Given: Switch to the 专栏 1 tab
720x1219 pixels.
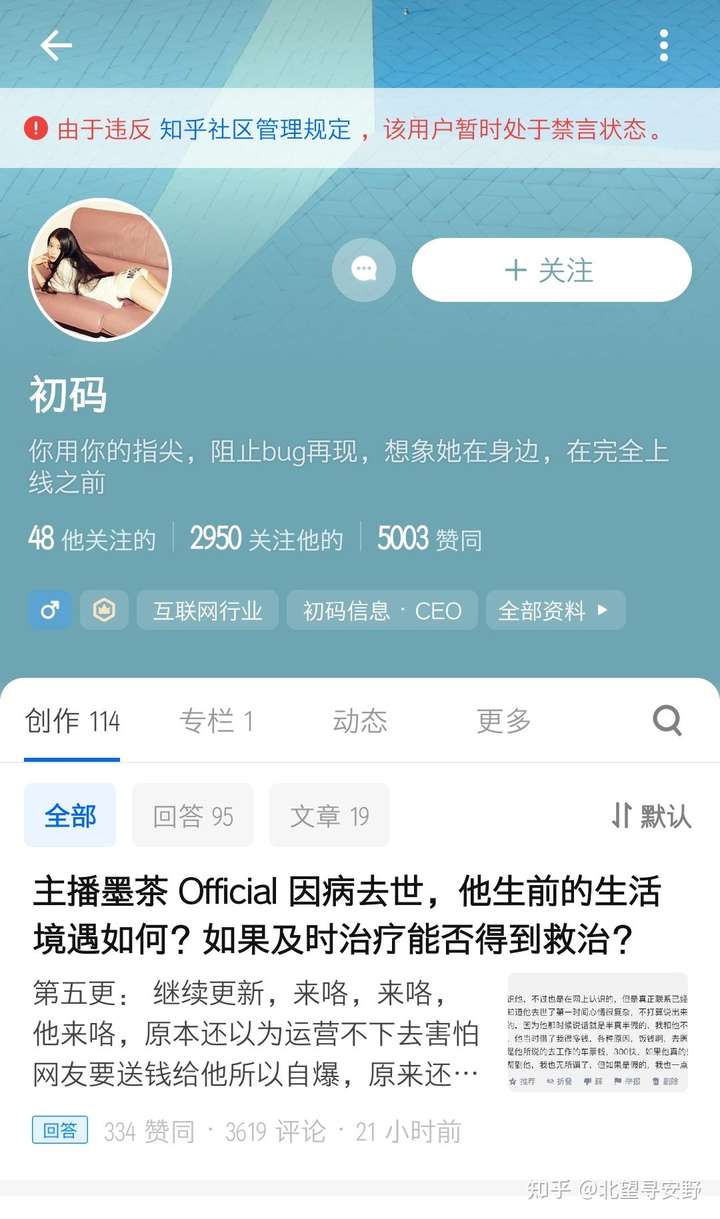Looking at the screenshot, I should pos(219,720).
